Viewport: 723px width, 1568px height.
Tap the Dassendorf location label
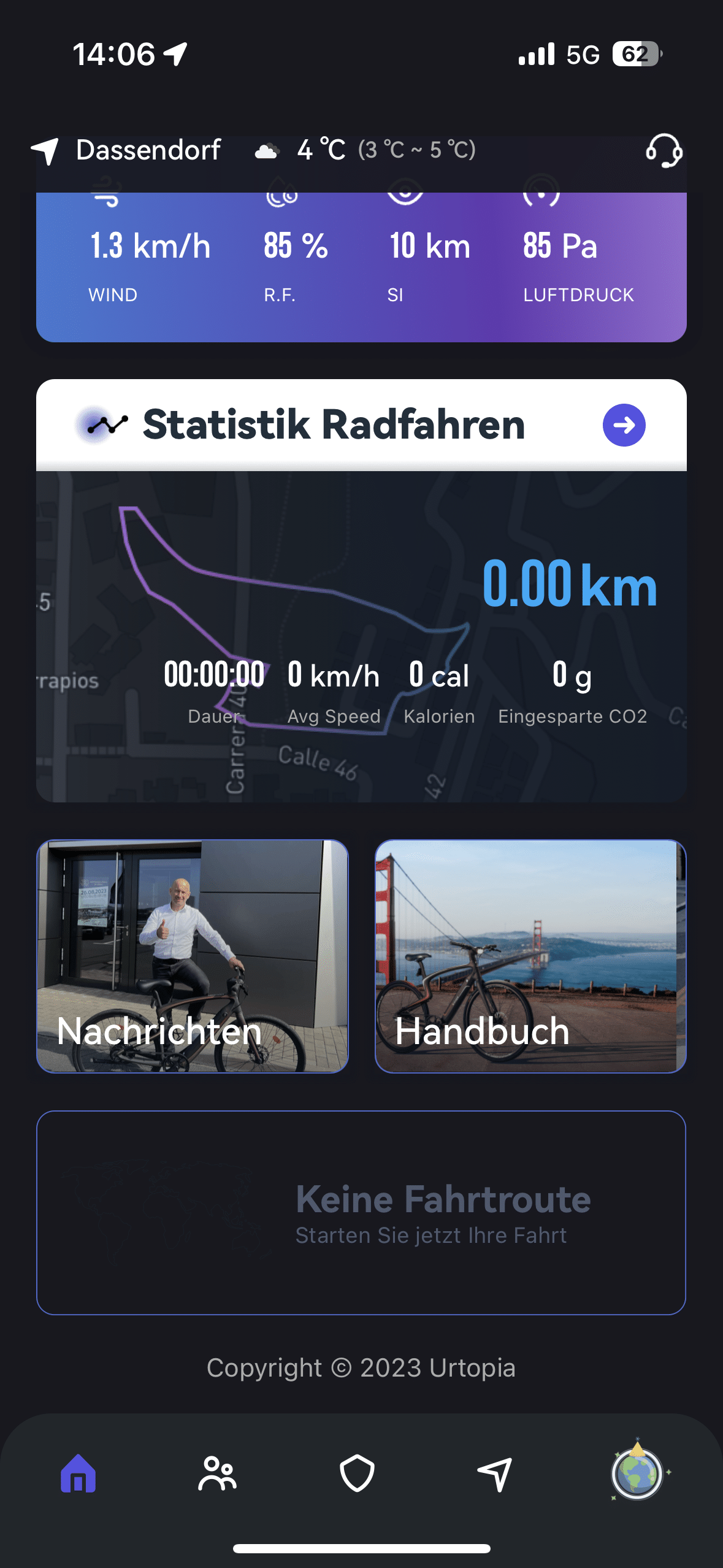(148, 150)
